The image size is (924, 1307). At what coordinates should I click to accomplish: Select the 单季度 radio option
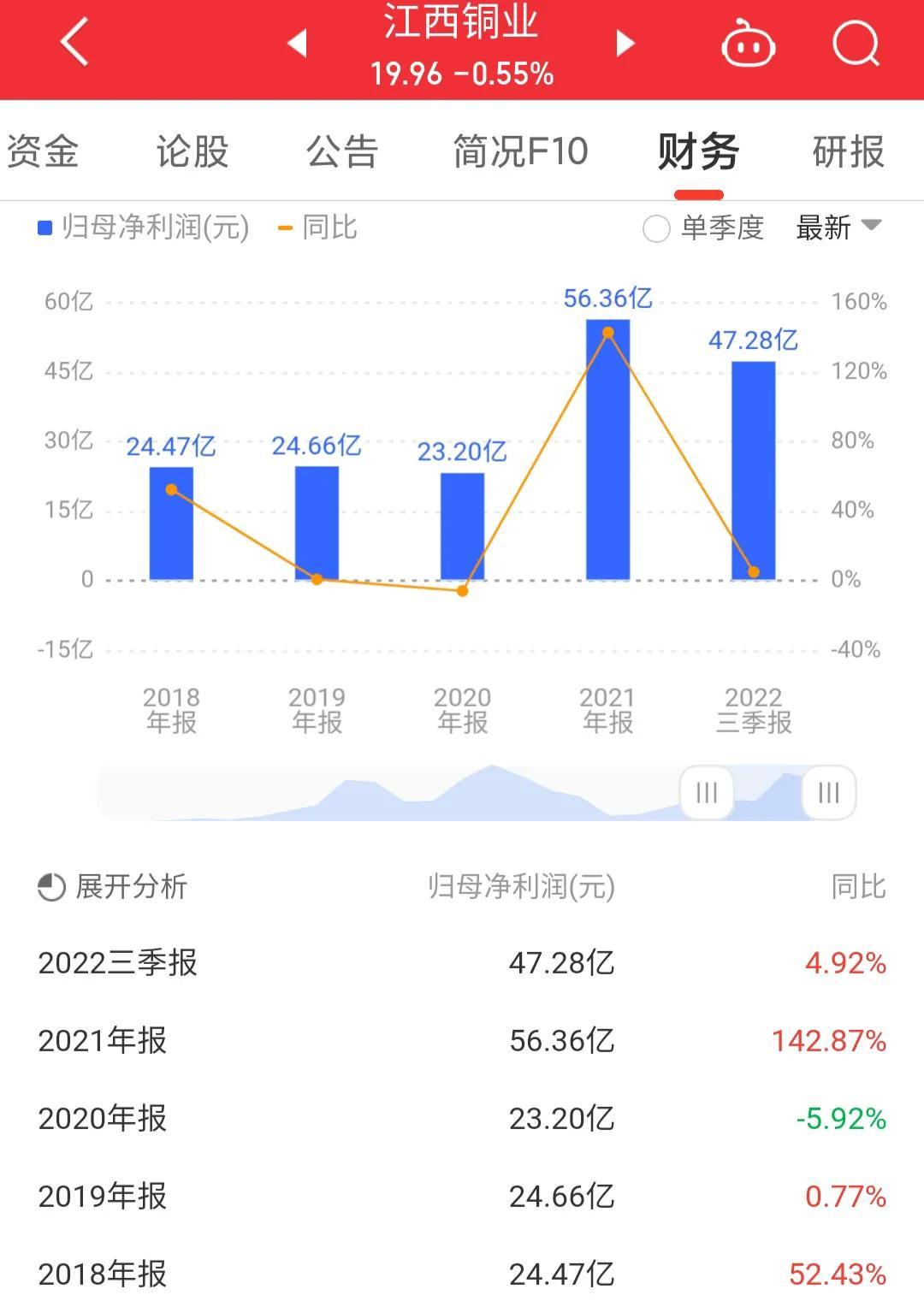(656, 228)
